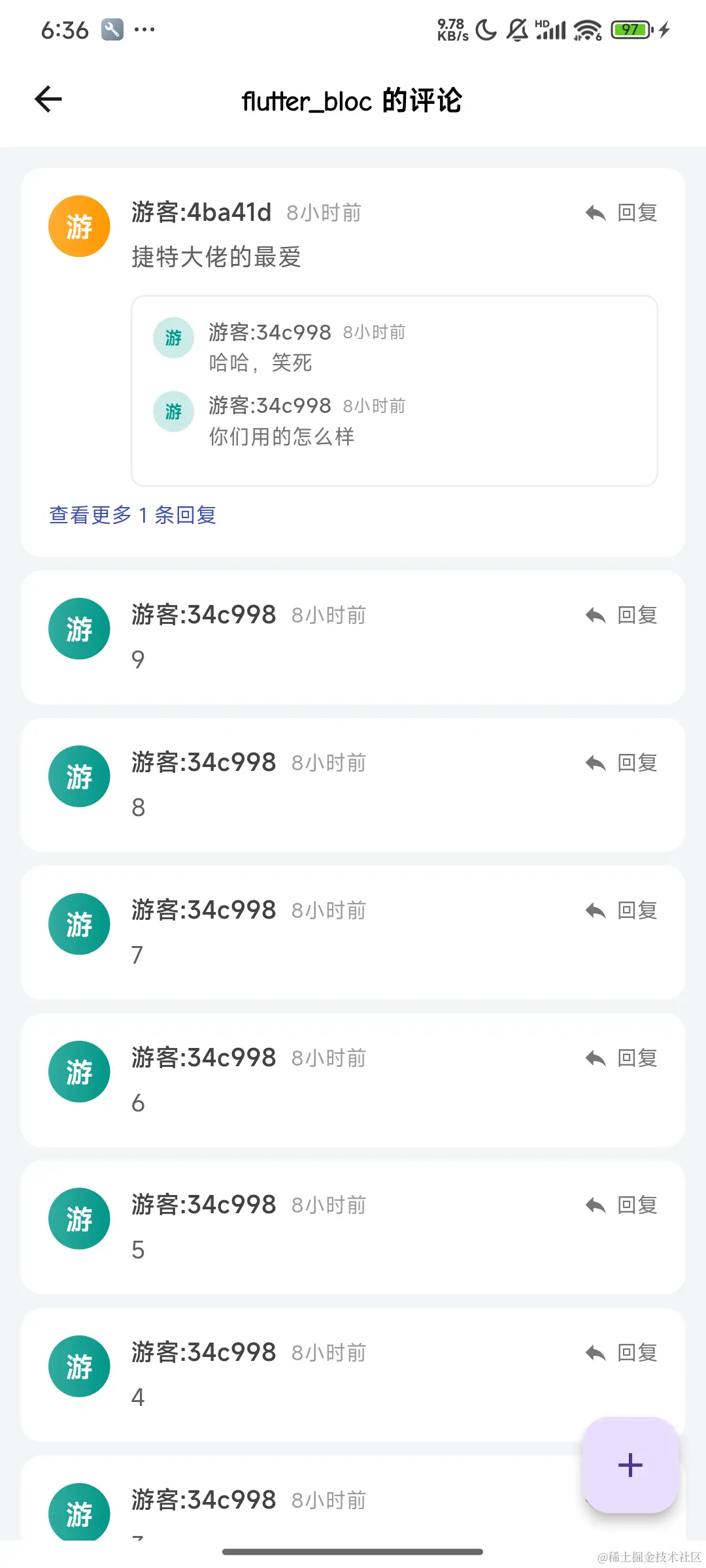Reply to 游客:4ba41d's comment
The width and height of the screenshot is (706, 1568).
622,213
